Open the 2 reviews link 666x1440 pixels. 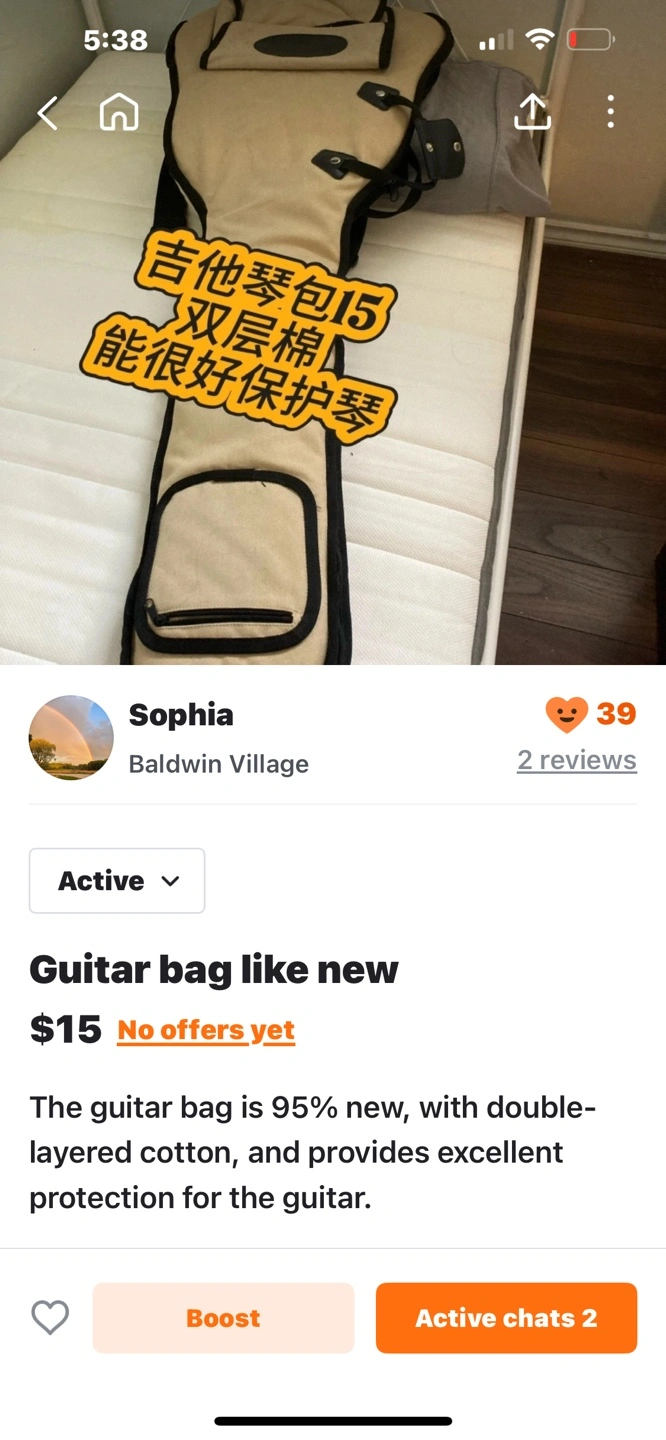[x=577, y=760]
